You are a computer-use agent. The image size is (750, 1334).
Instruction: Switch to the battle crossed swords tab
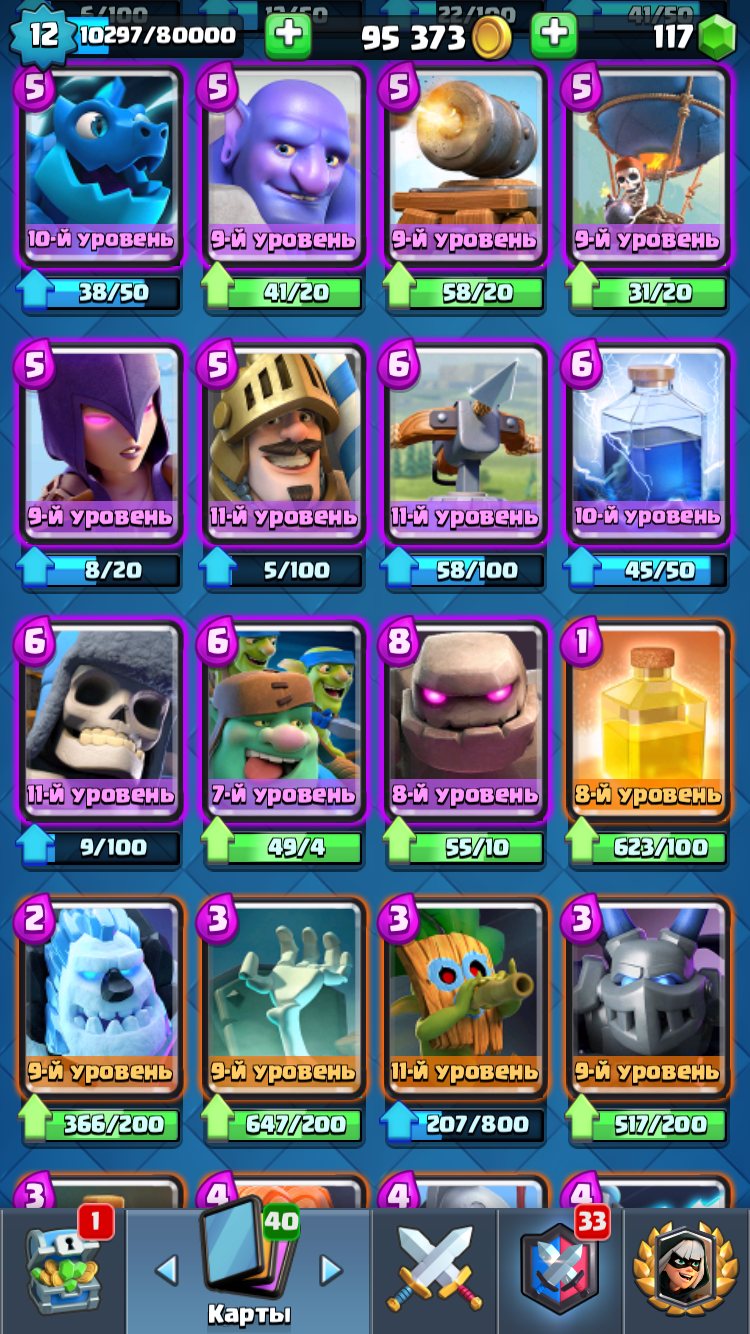[x=435, y=1271]
